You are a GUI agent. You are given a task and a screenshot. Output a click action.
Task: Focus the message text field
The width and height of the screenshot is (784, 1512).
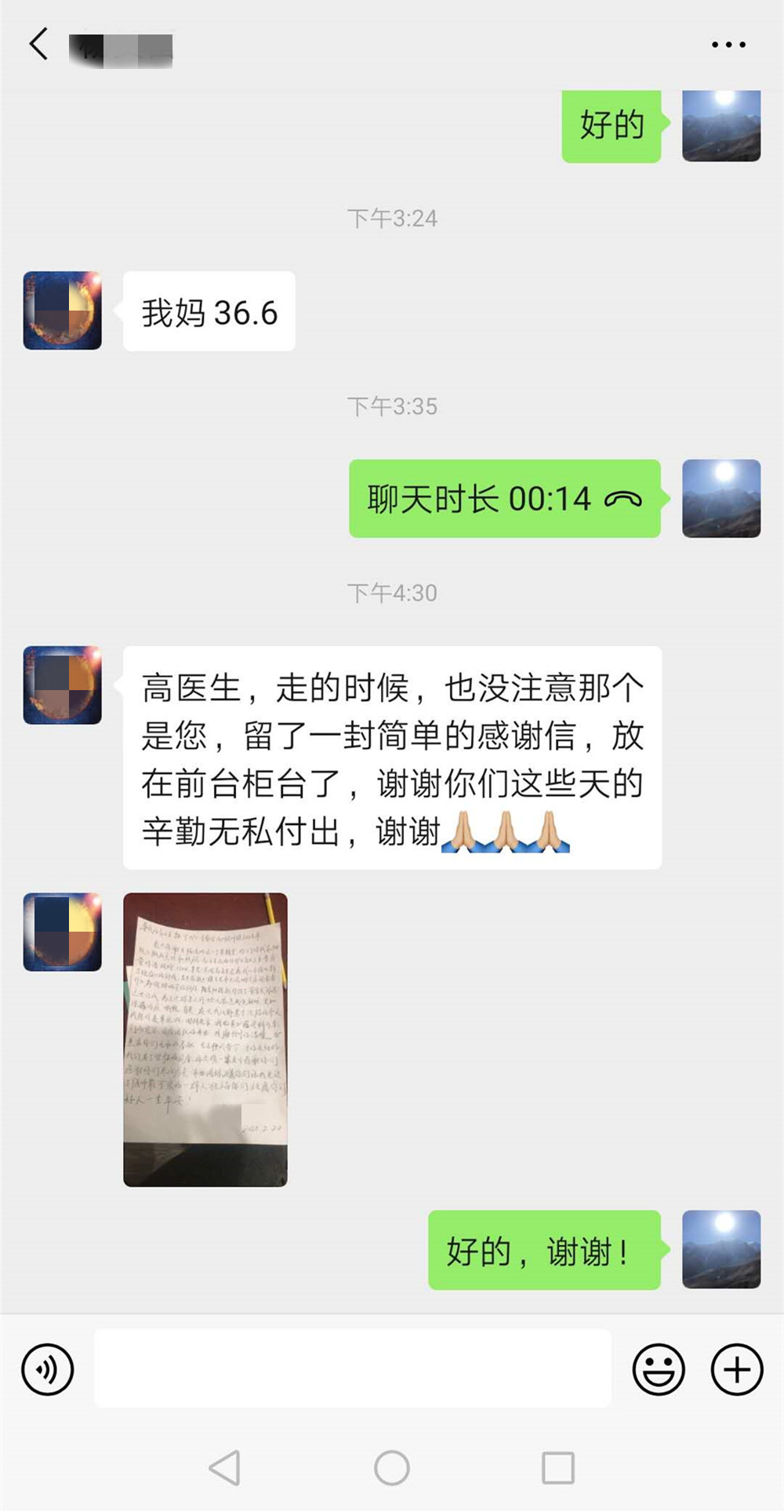pos(353,1368)
